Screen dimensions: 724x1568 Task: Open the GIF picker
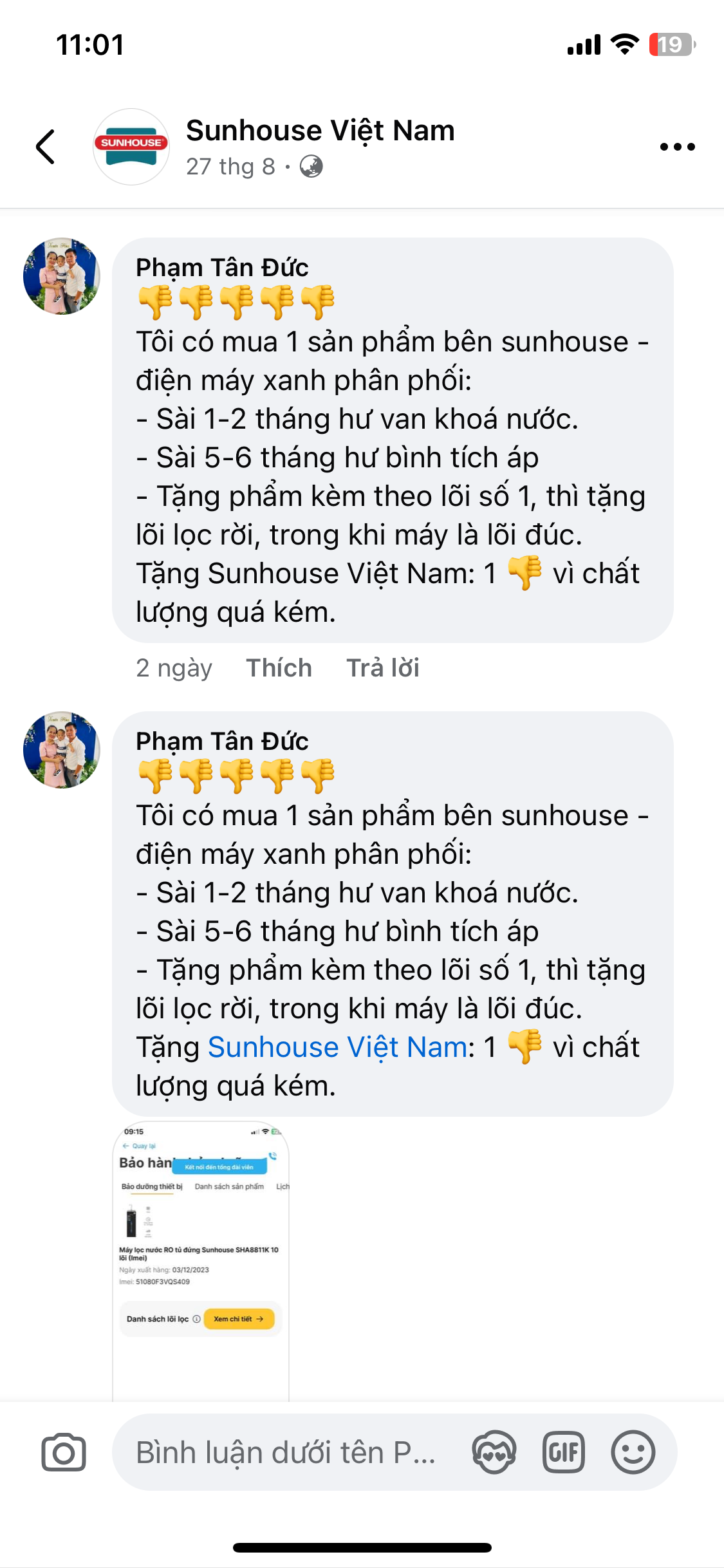click(564, 1452)
